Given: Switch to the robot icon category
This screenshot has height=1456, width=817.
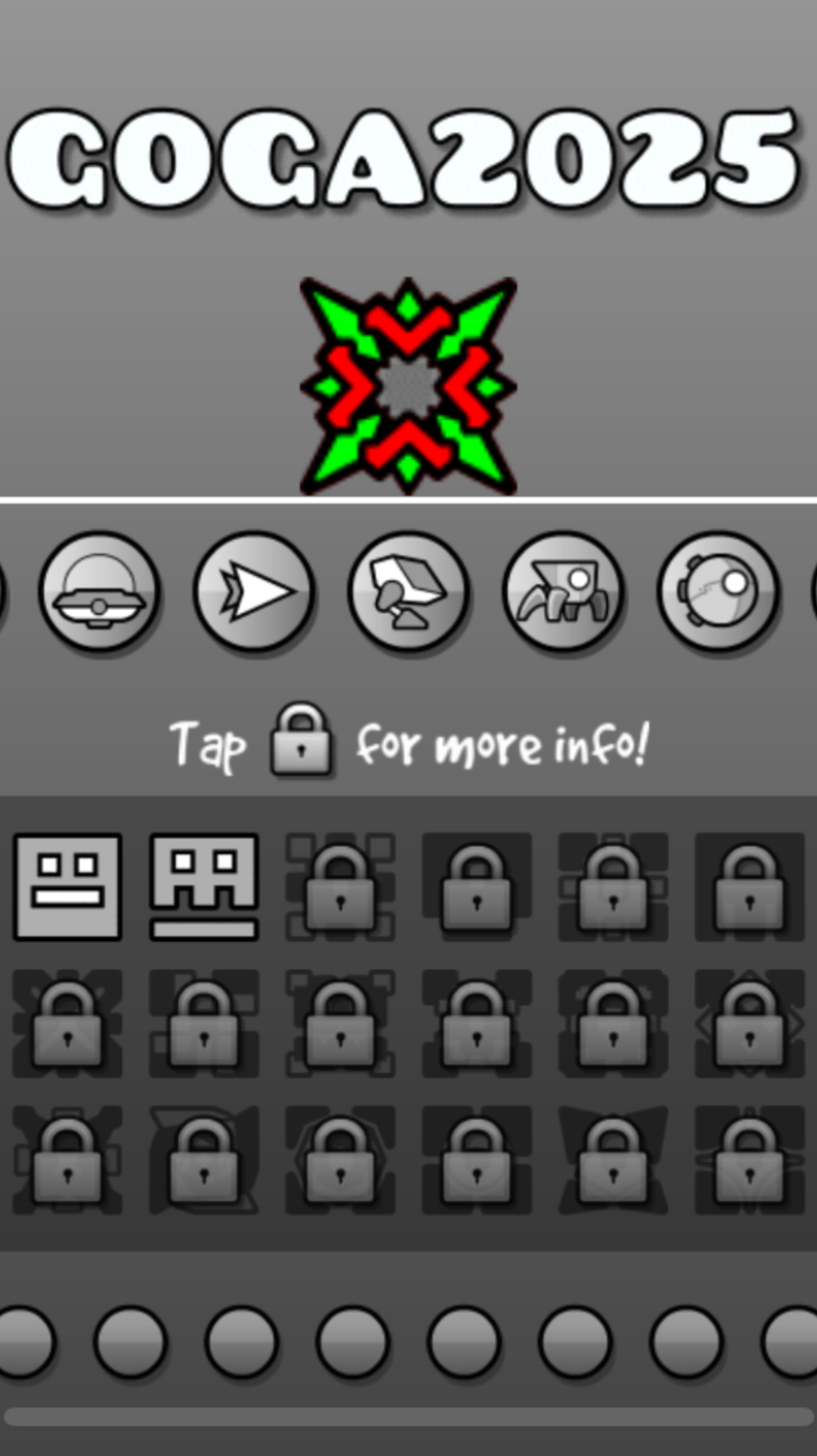Looking at the screenshot, I should point(408,591).
